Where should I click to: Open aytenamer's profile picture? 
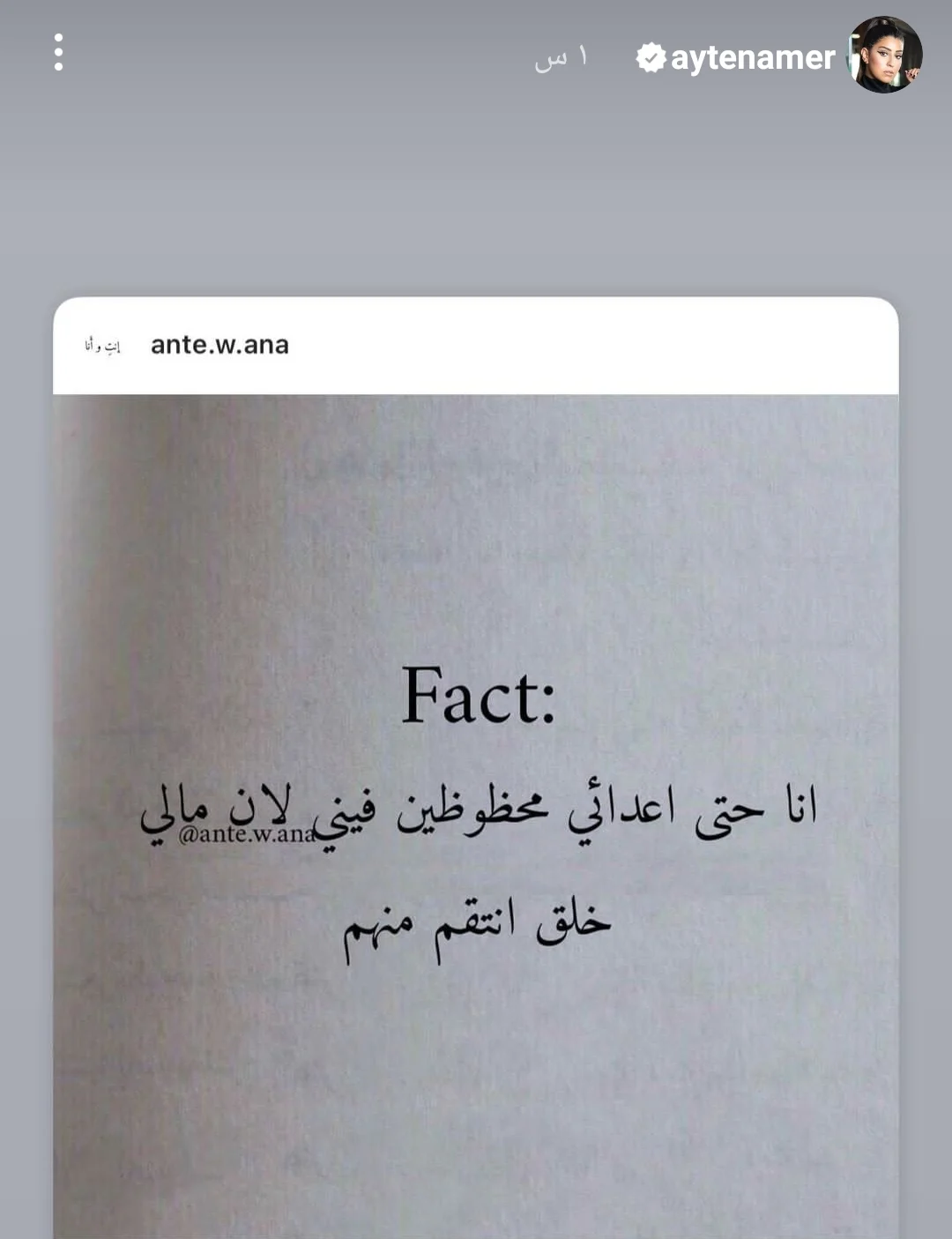884,55
